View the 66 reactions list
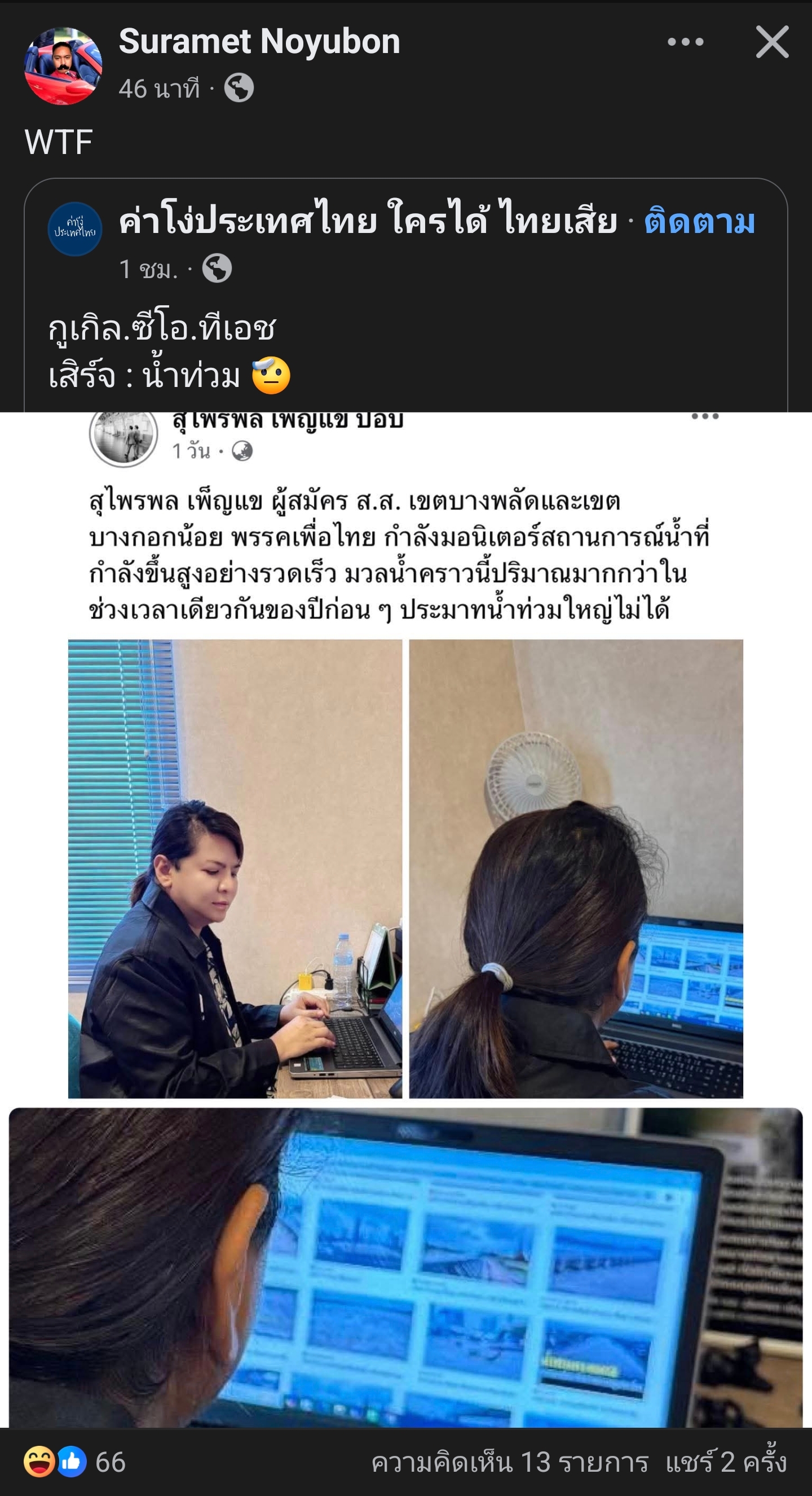Viewport: 812px width, 1496px height. click(76, 1462)
